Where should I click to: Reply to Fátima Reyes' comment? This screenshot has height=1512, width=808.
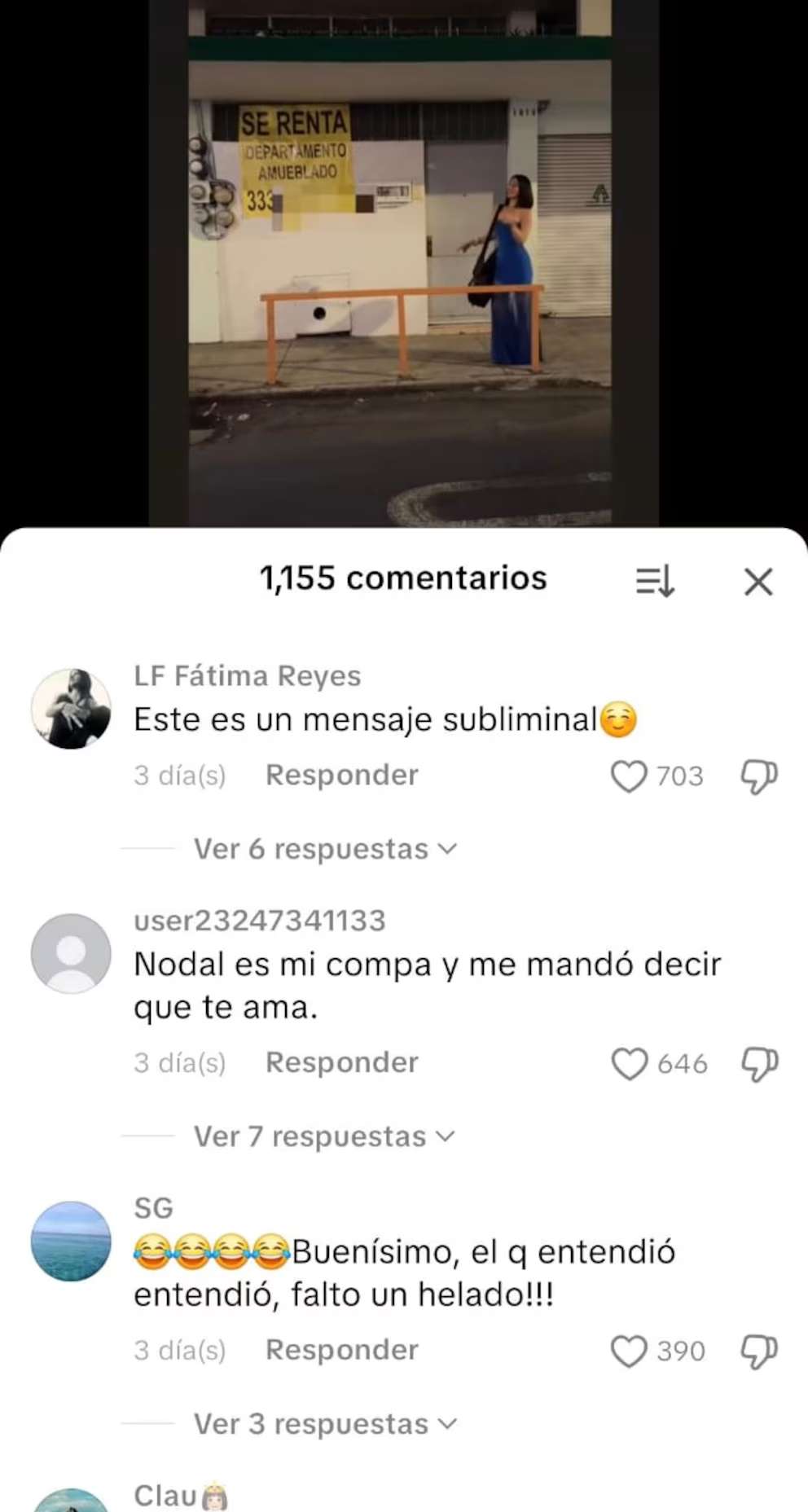[341, 775]
